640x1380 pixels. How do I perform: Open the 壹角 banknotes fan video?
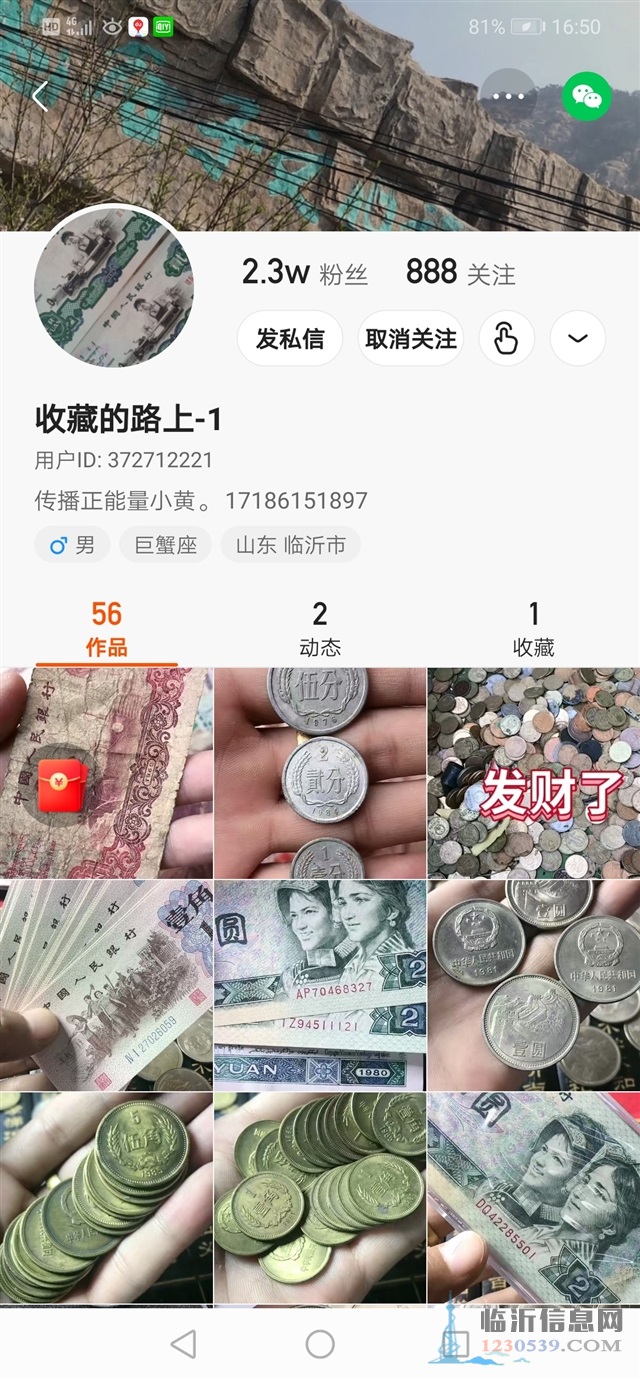(106, 985)
